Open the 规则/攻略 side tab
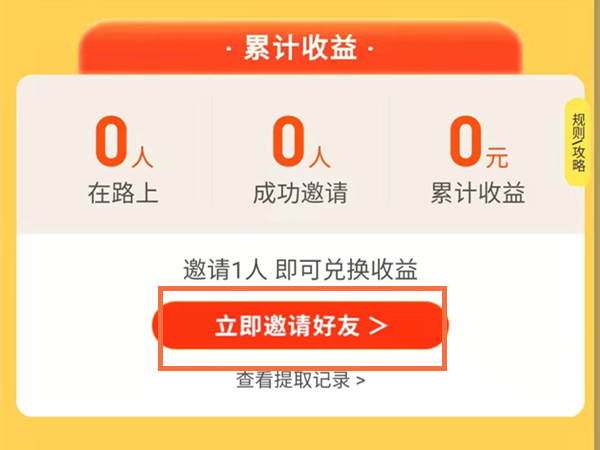600x450 pixels. (578, 143)
